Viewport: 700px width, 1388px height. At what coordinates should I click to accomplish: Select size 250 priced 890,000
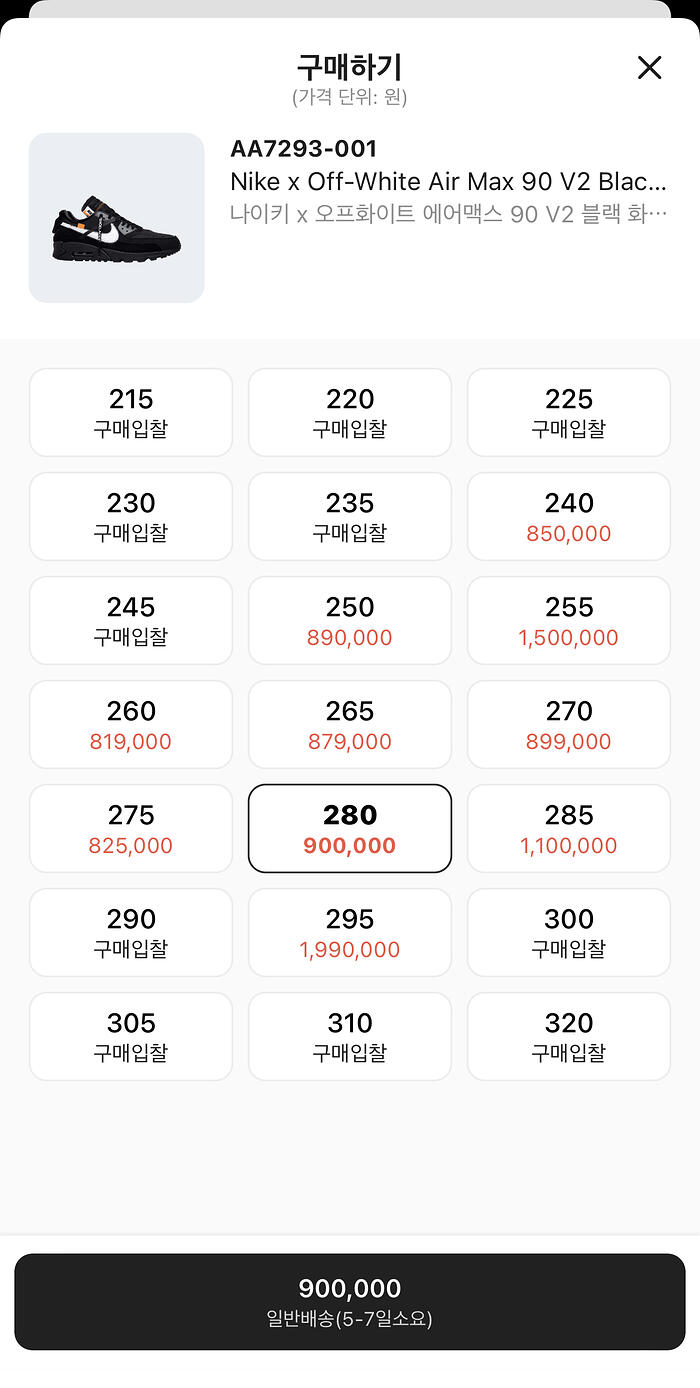(x=350, y=621)
